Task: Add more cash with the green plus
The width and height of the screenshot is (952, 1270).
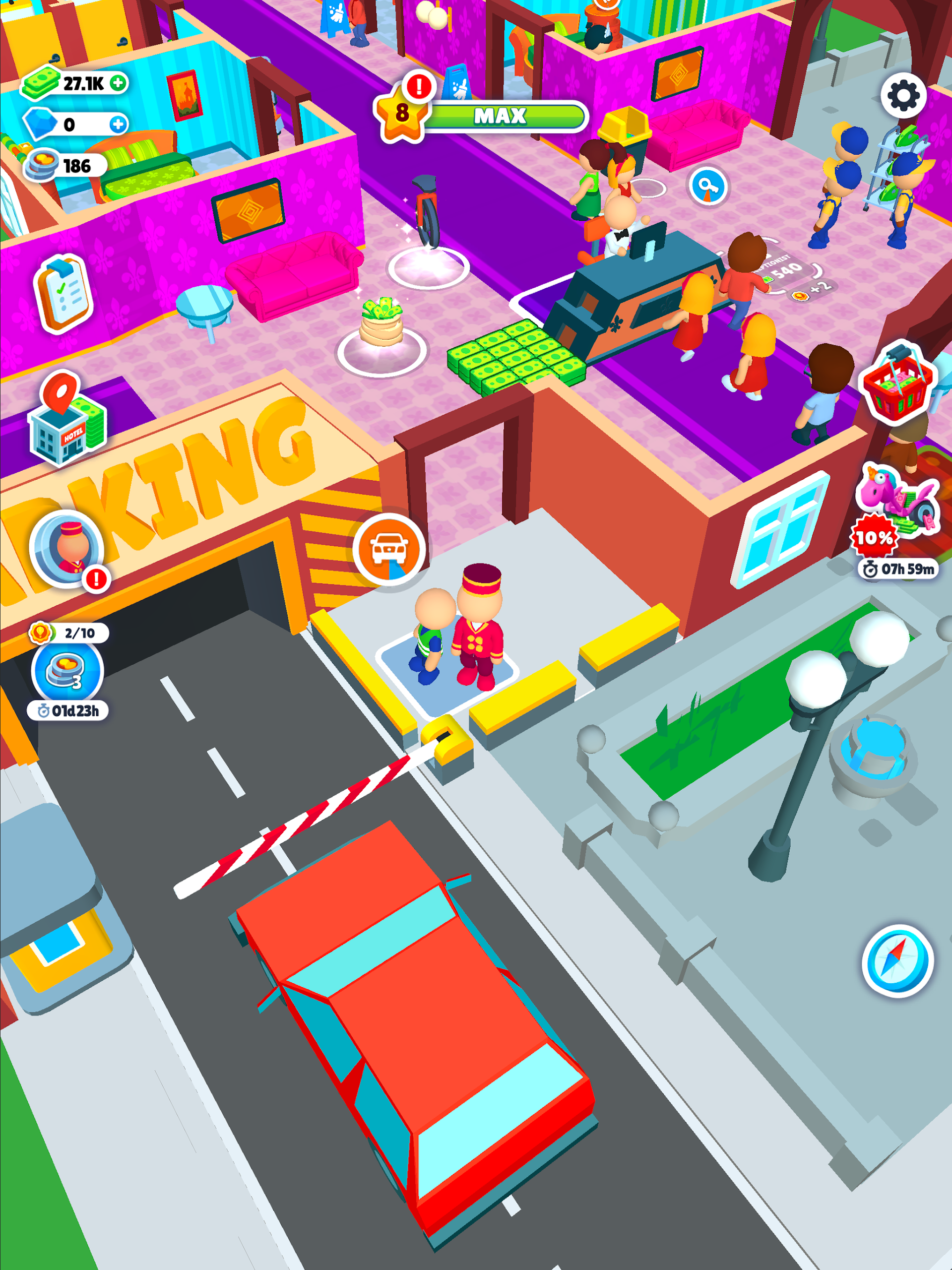Action: [x=118, y=83]
